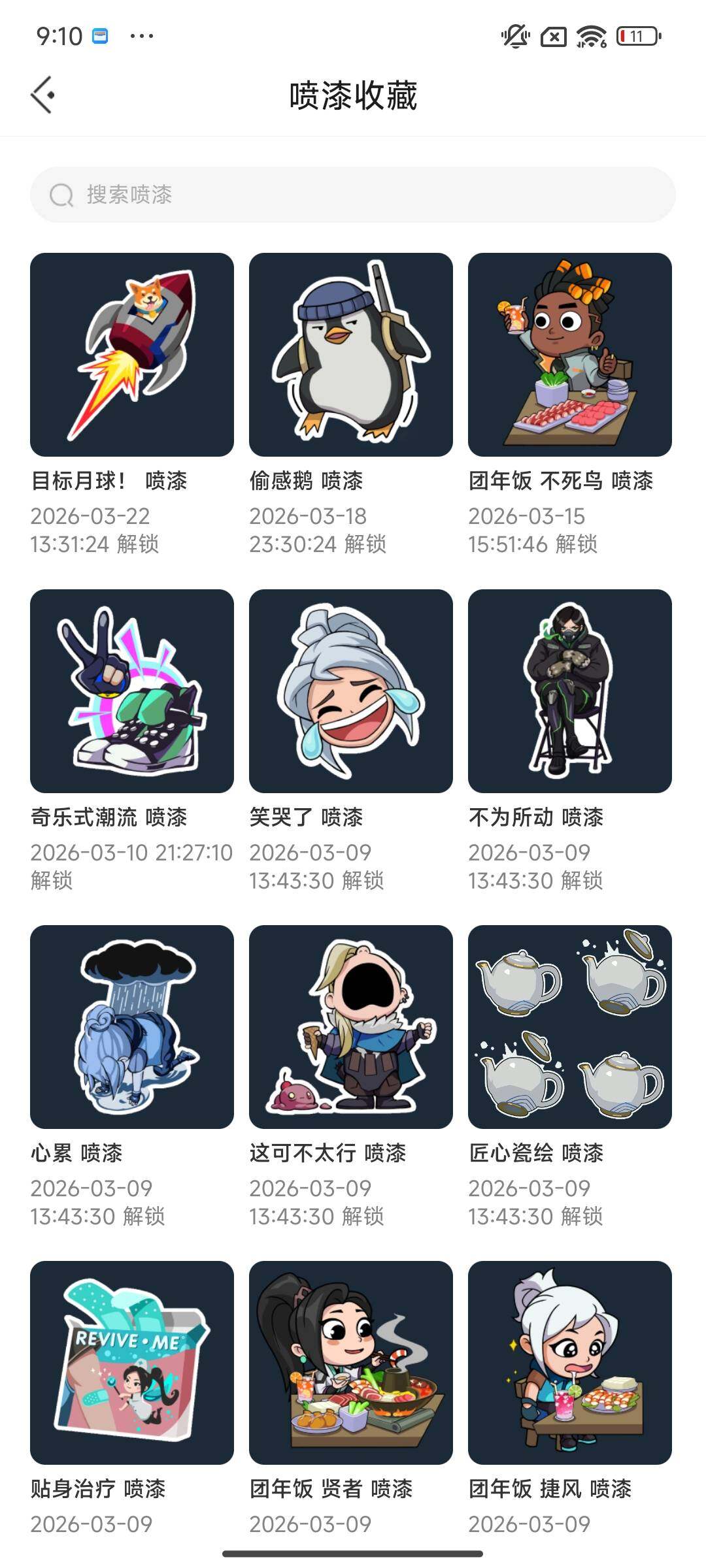Tap the Wi-Fi icon in status bar
706x1568 pixels.
pyautogui.click(x=590, y=37)
